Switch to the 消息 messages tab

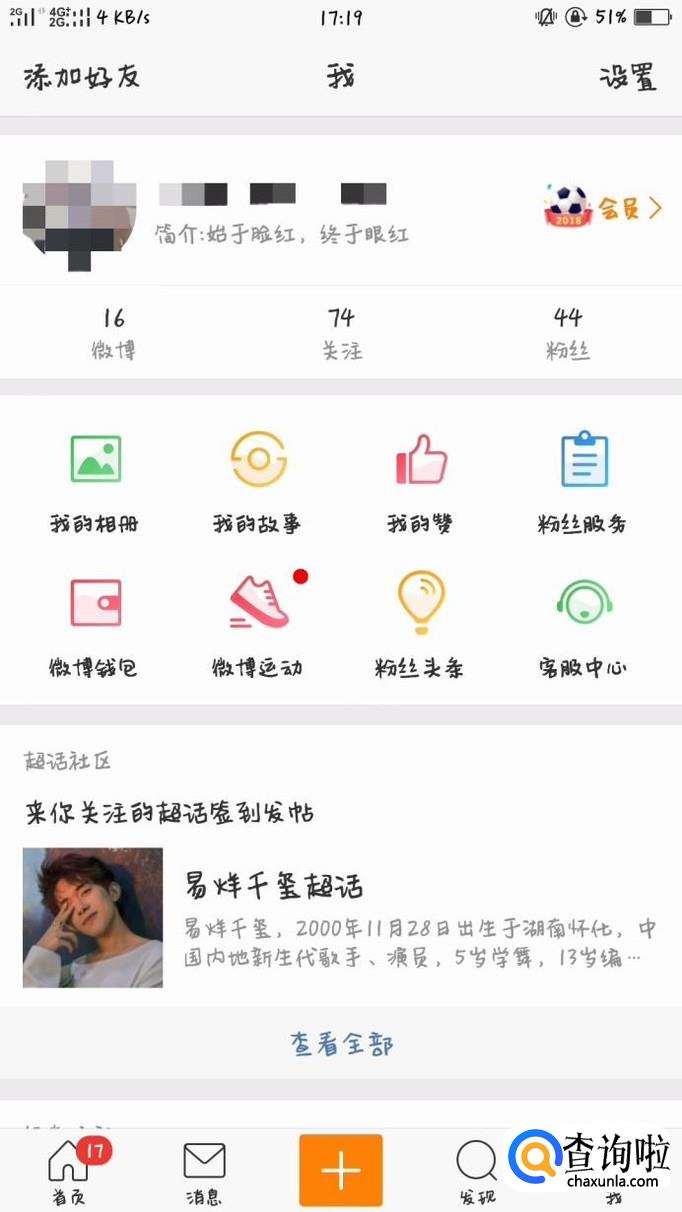pyautogui.click(x=204, y=1170)
